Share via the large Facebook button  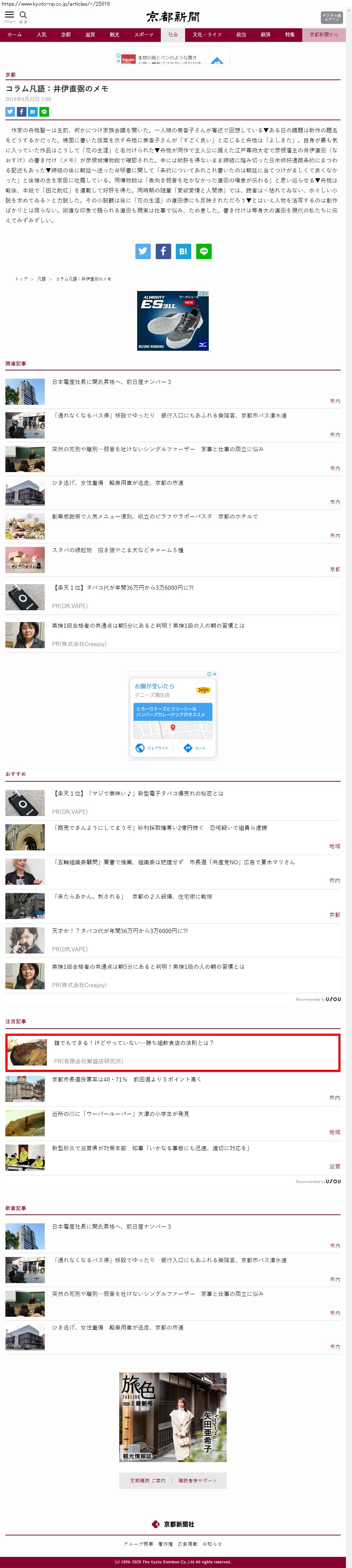[163, 251]
